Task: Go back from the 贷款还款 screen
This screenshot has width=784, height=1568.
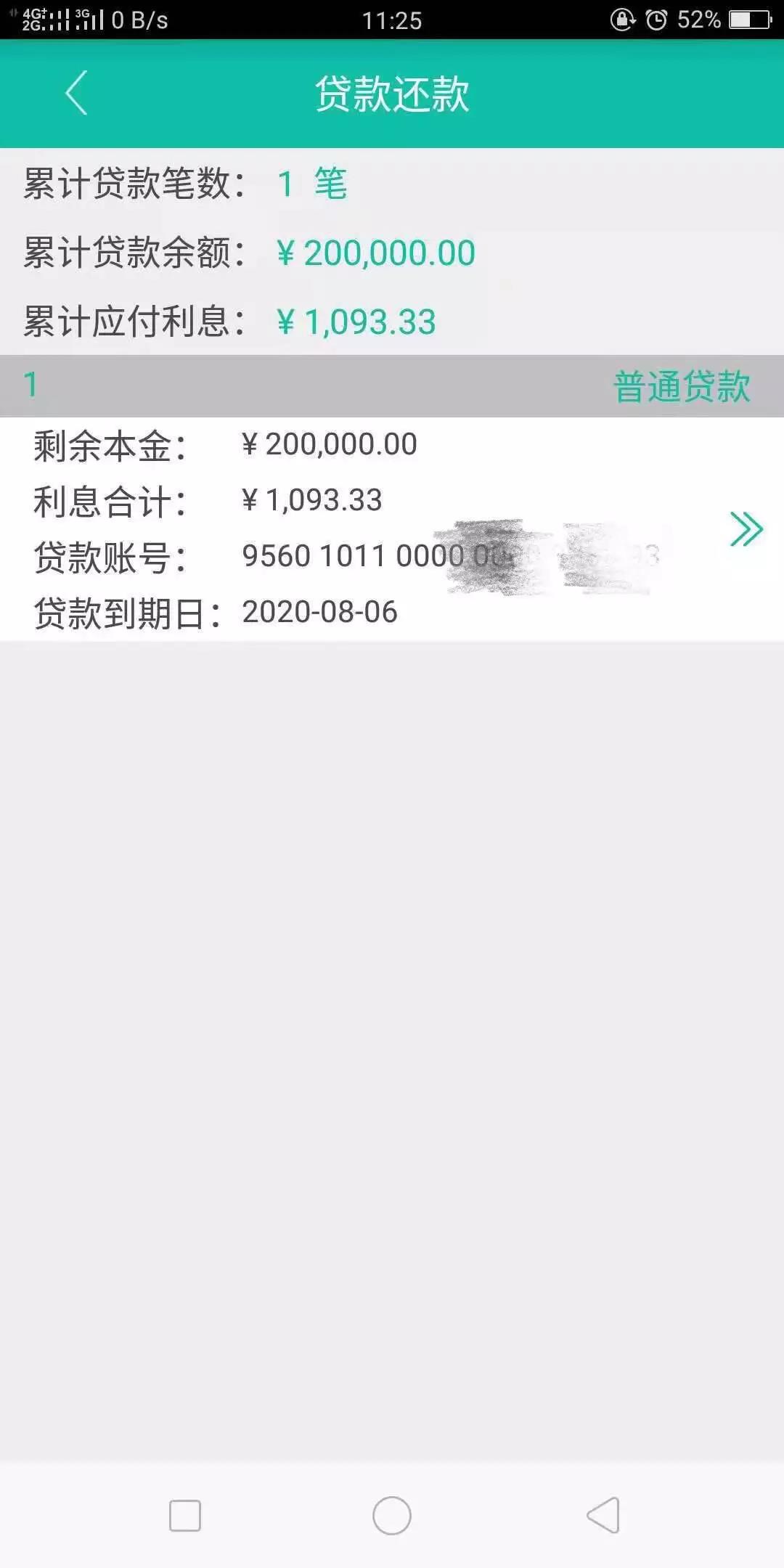Action: [x=76, y=93]
